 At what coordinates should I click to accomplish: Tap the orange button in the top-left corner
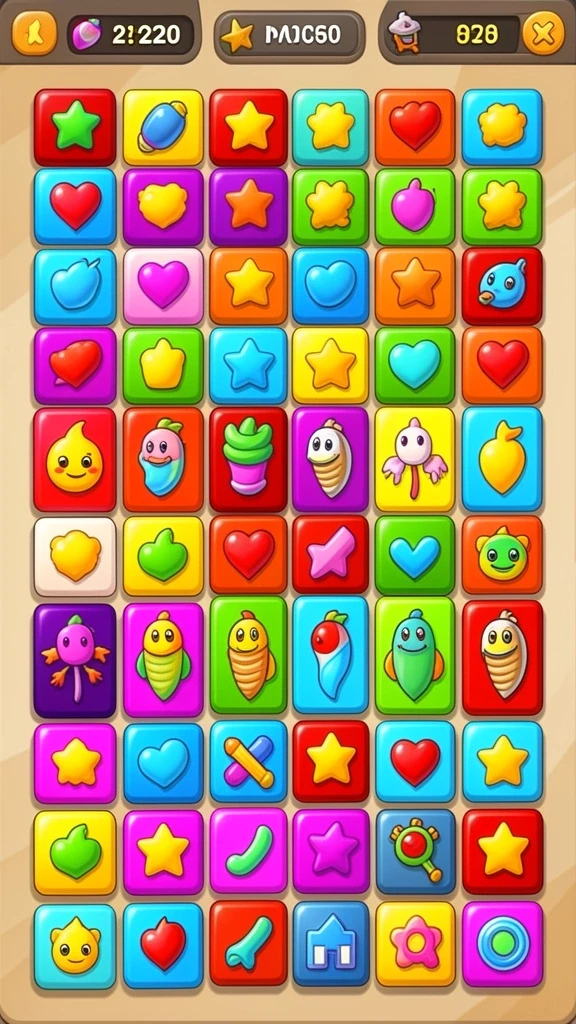tap(34, 33)
